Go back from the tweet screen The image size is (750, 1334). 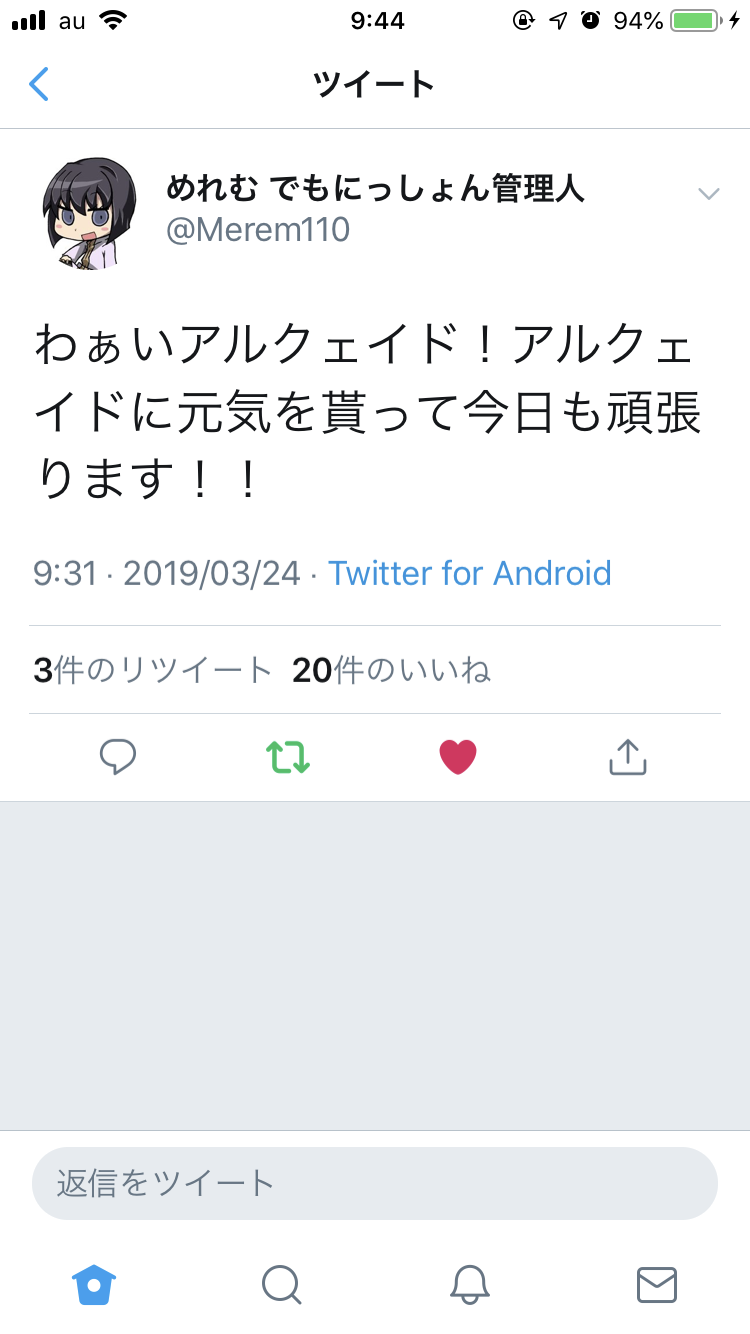coord(39,84)
